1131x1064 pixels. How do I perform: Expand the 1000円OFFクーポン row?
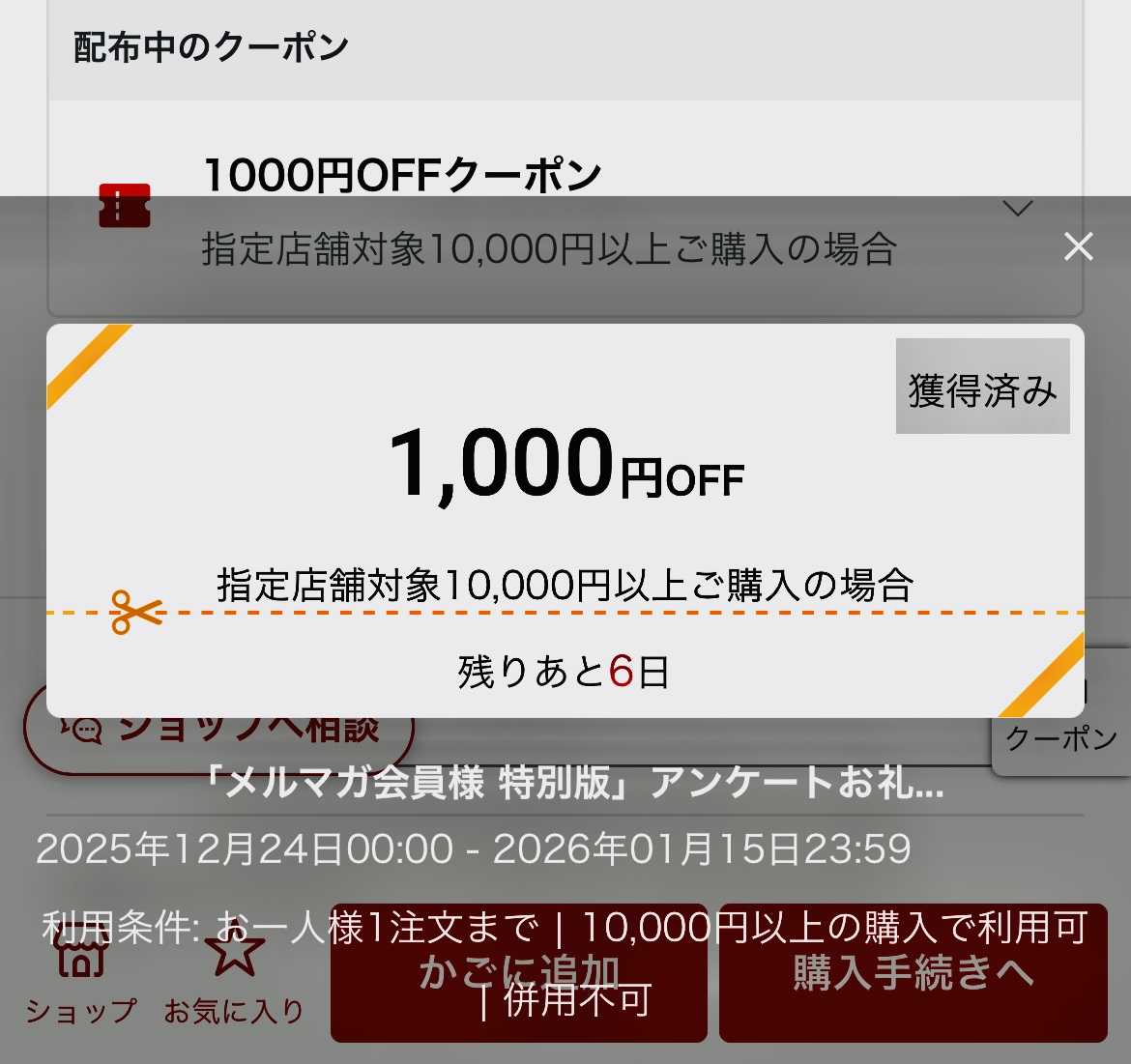point(1017,209)
